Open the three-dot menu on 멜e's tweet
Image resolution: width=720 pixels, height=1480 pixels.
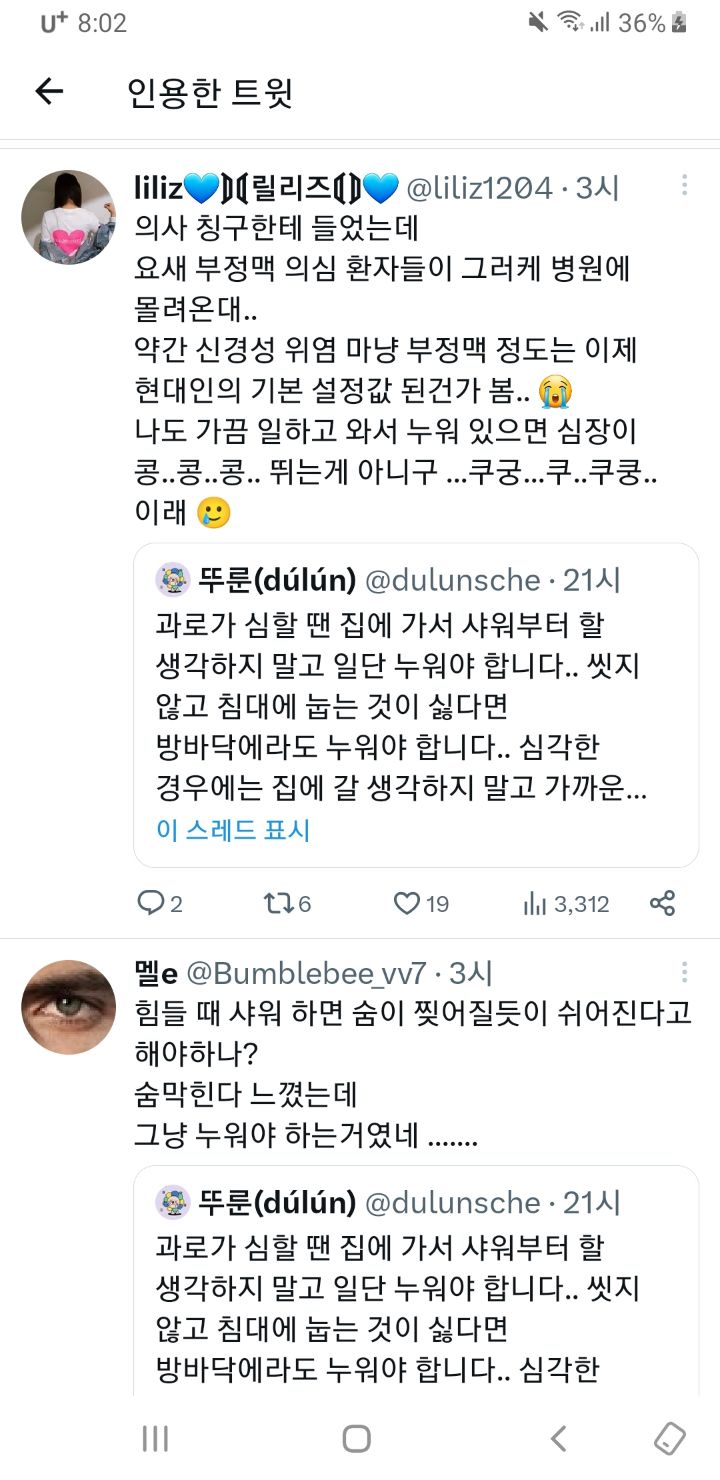pos(684,970)
